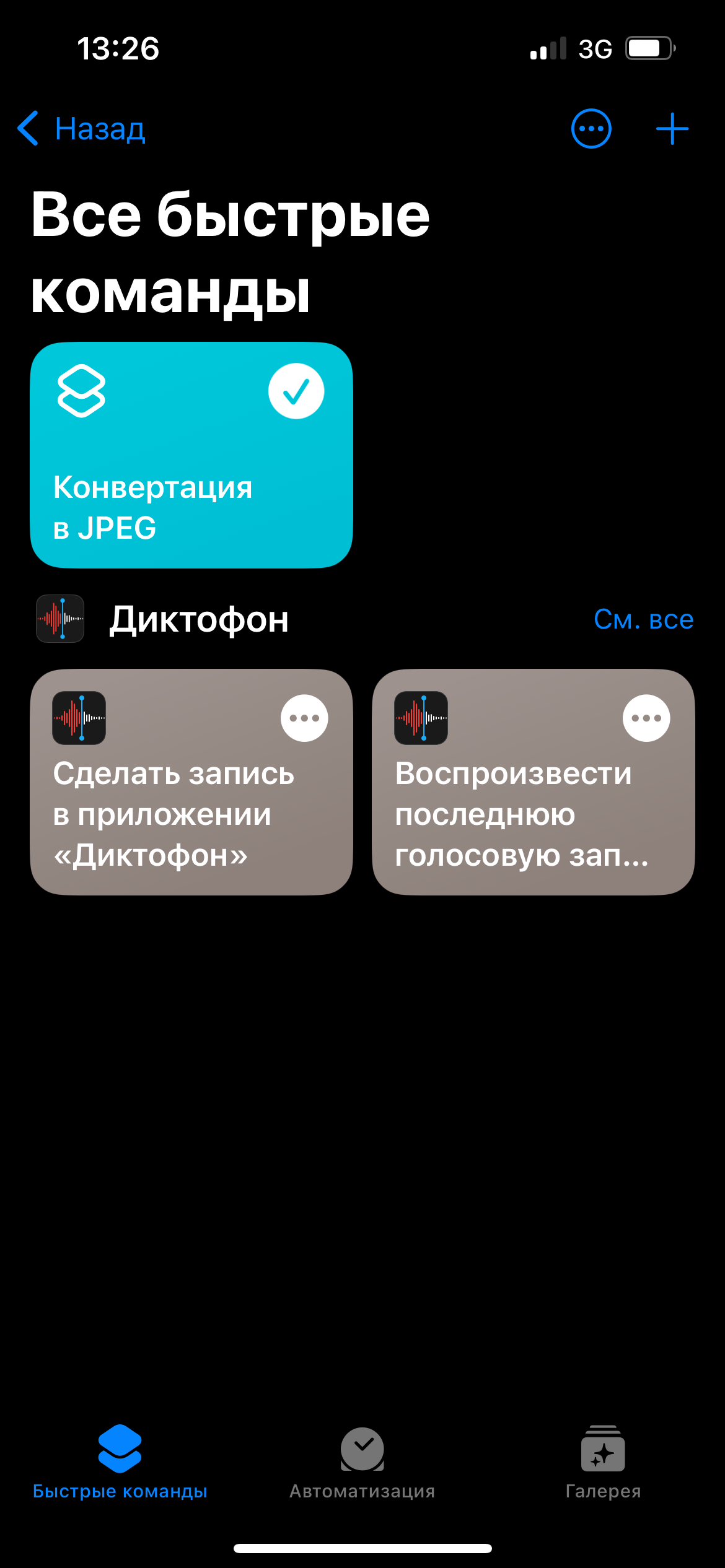
Task: Tap the blue ellipsis in the top bar
Action: pyautogui.click(x=591, y=128)
